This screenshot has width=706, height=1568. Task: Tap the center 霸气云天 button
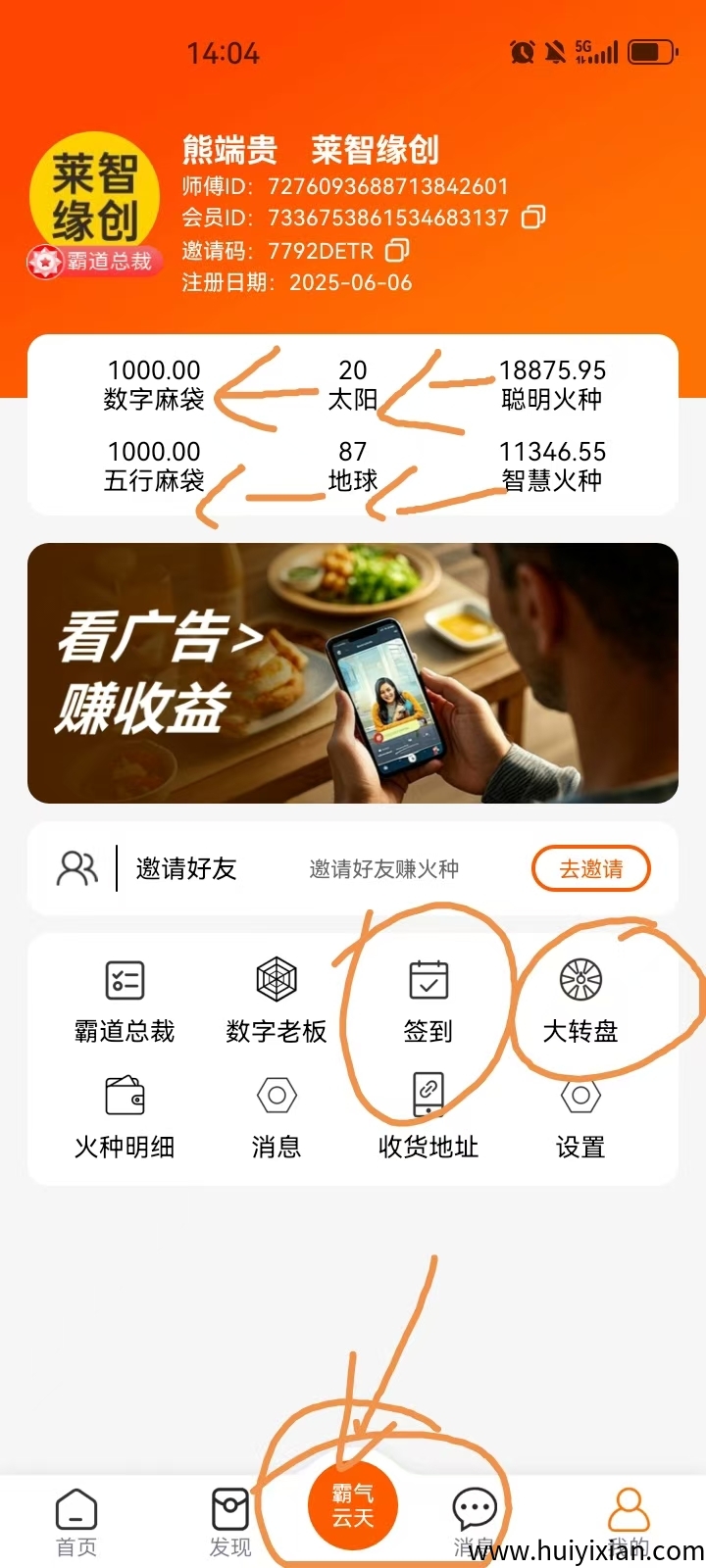353,1505
